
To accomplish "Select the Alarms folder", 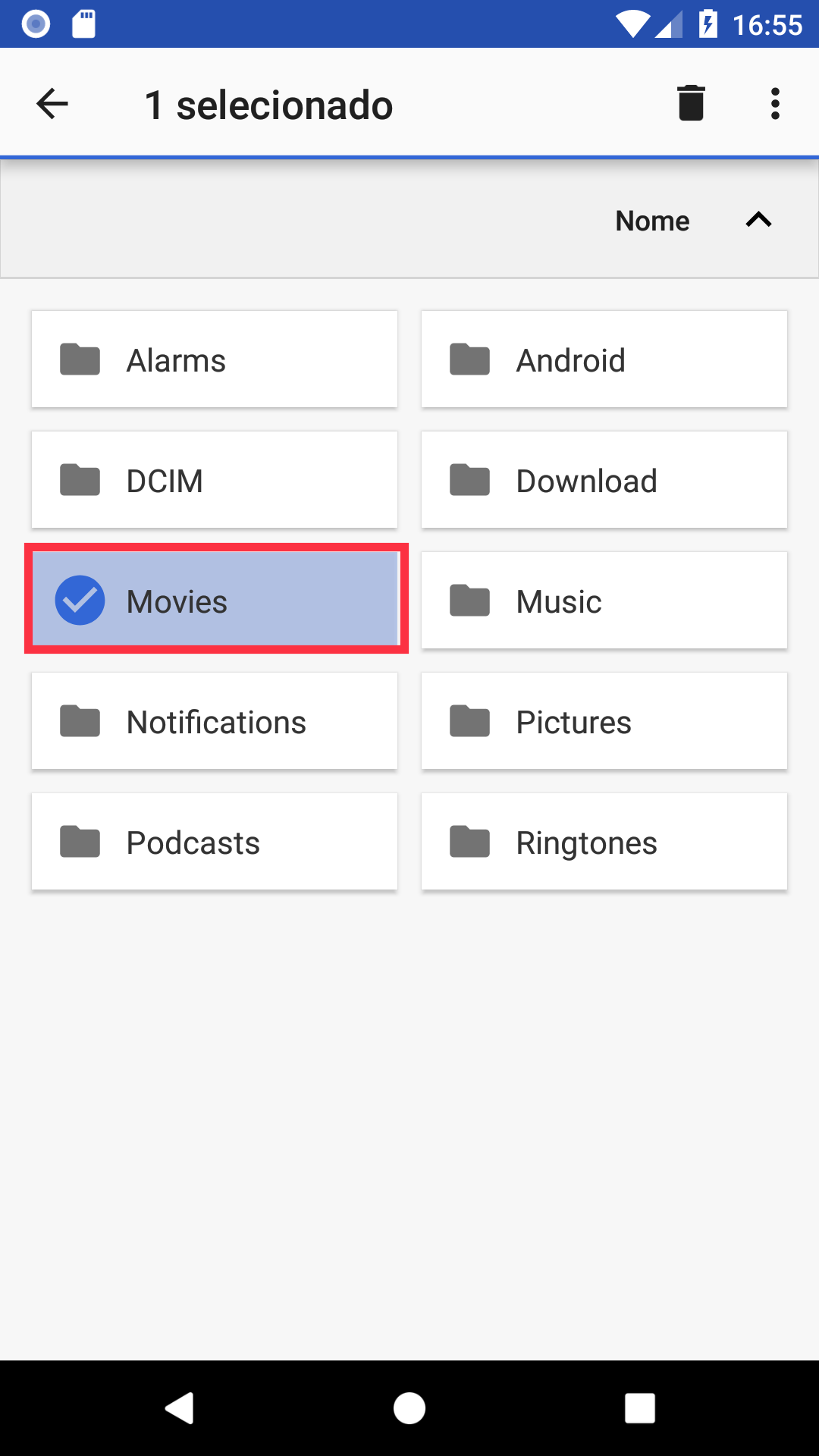I will [215, 359].
